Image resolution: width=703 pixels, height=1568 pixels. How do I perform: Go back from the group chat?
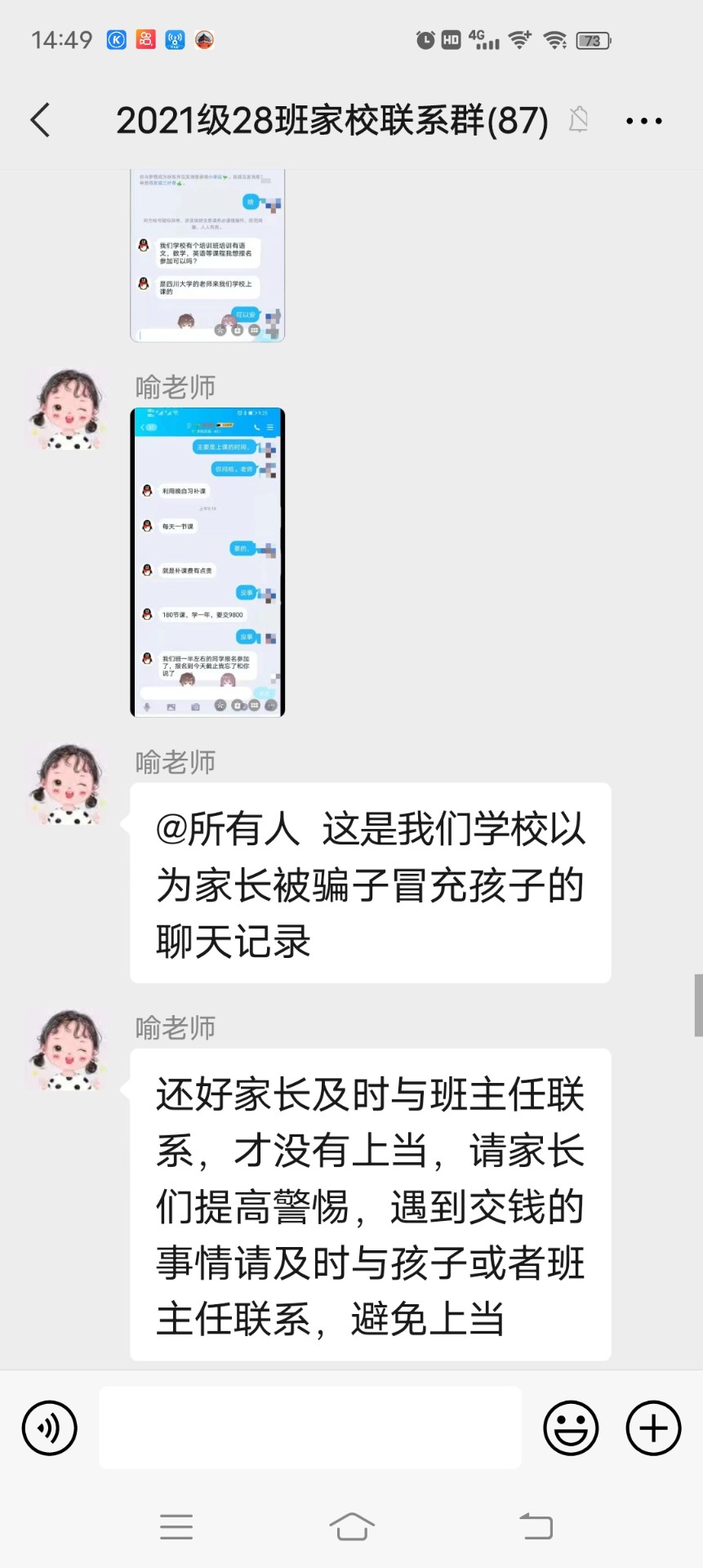[x=41, y=120]
